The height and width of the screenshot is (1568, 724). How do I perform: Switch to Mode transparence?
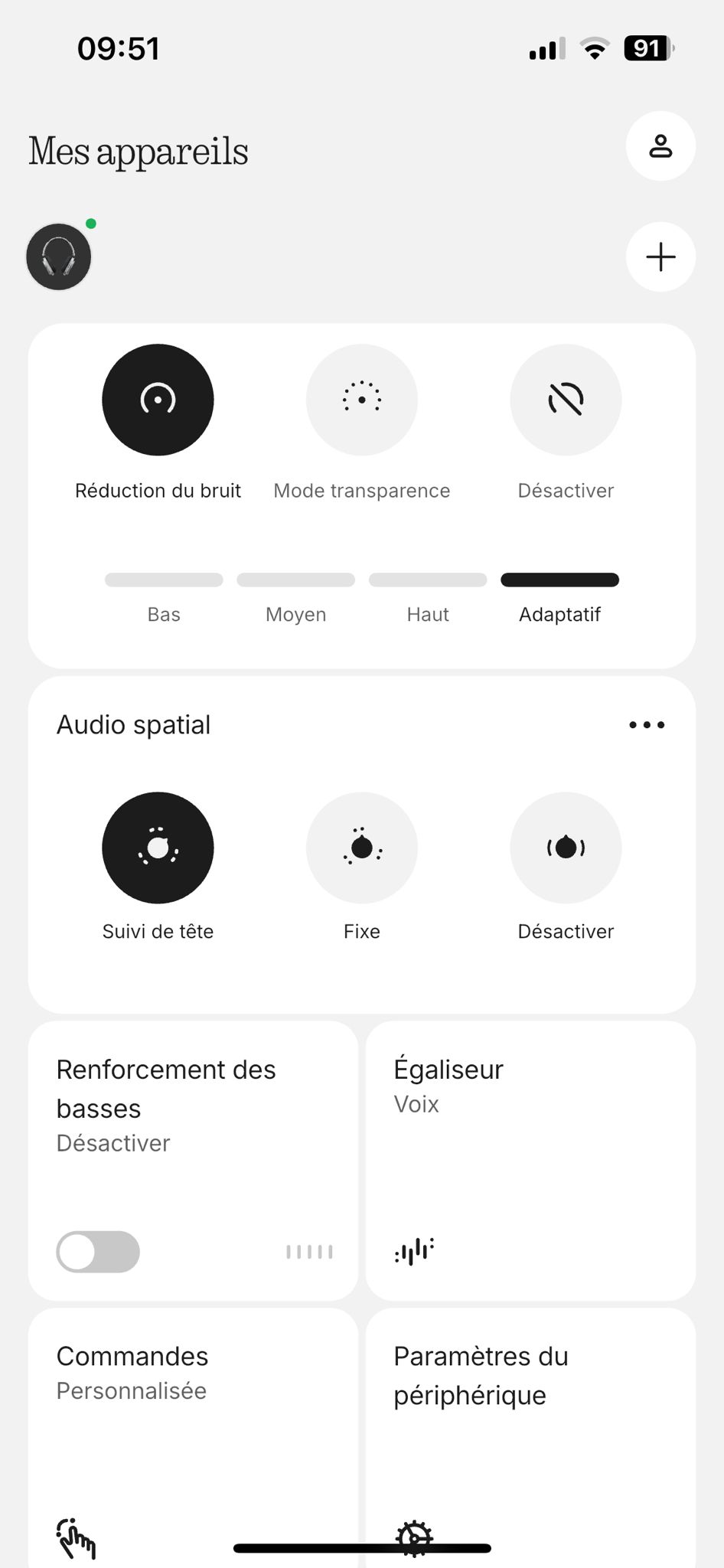point(362,400)
